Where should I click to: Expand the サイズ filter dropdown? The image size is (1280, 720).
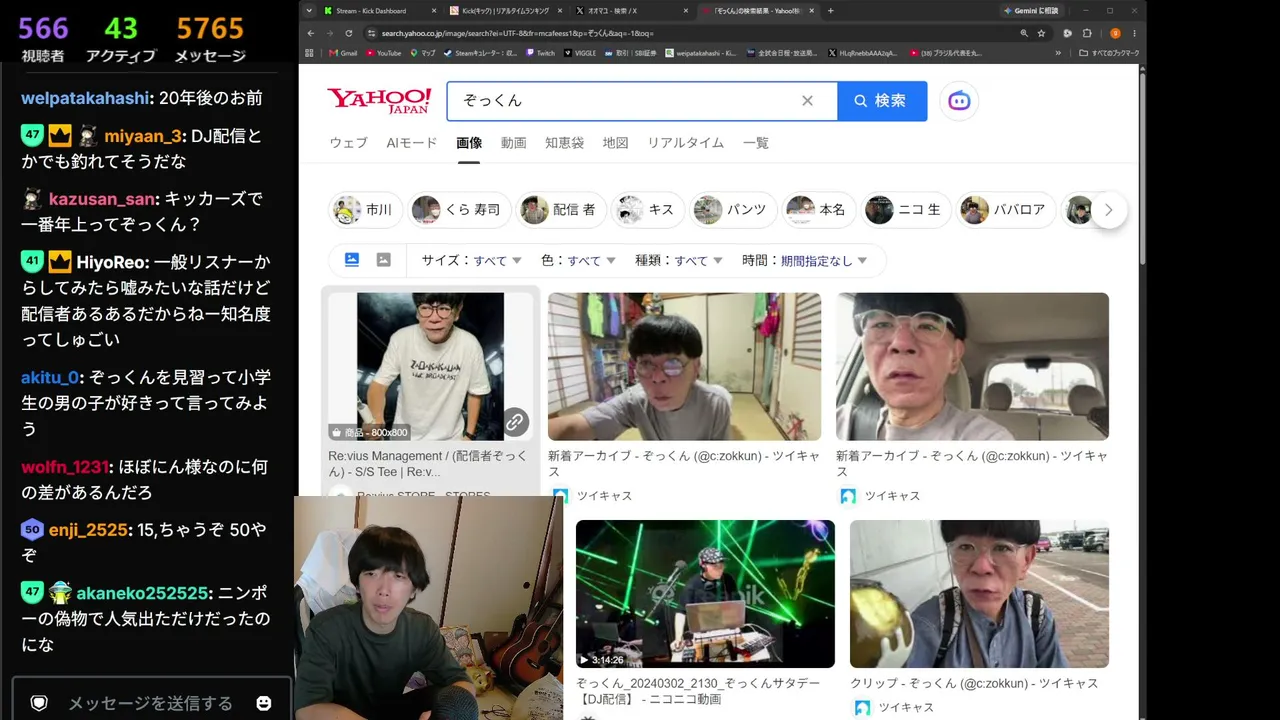coord(471,260)
